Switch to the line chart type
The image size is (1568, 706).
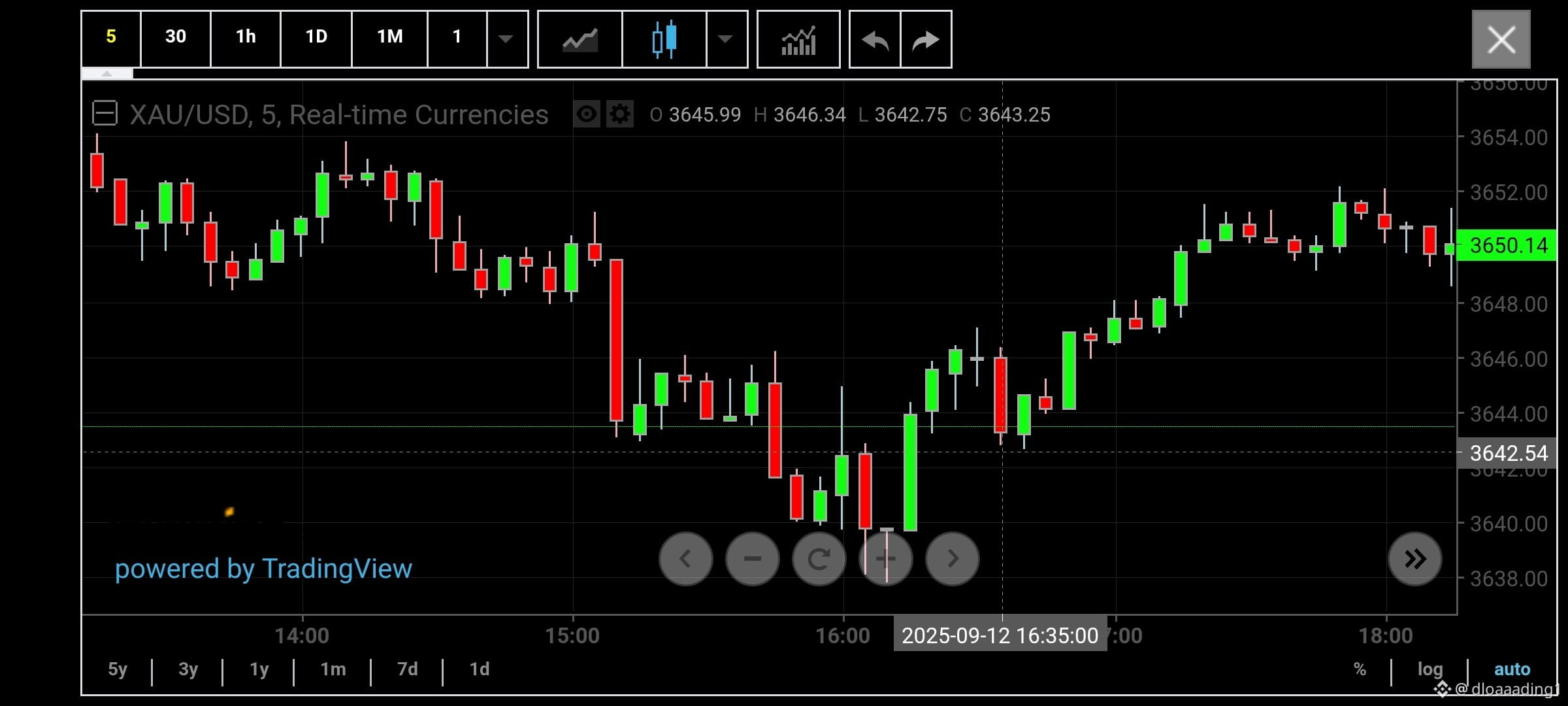click(x=580, y=39)
